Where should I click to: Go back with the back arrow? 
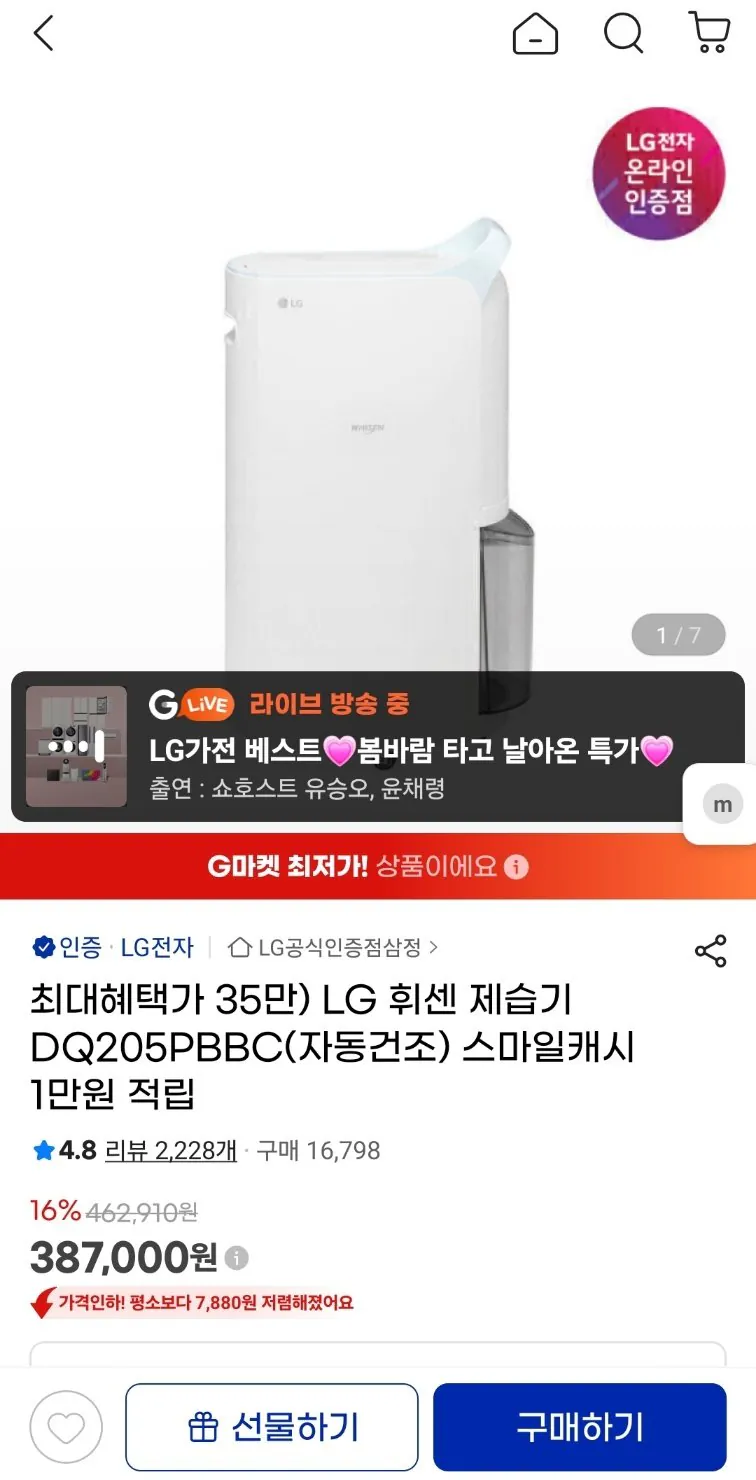pyautogui.click(x=42, y=33)
